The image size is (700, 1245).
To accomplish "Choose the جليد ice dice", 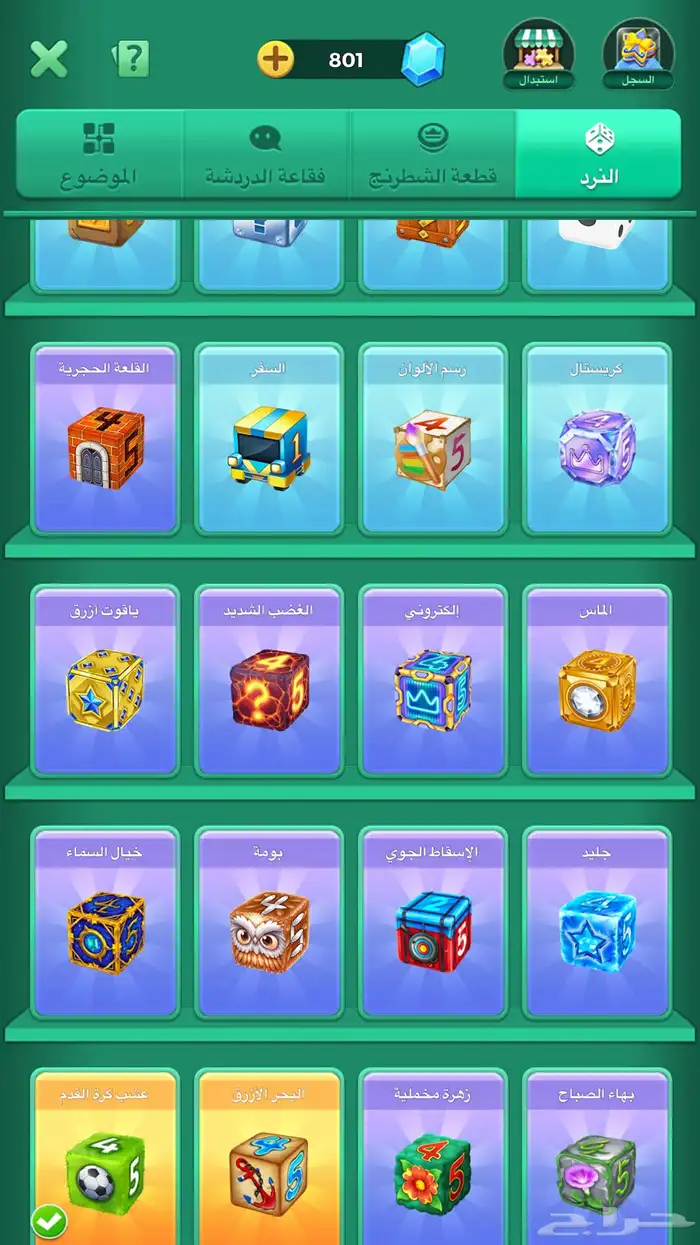I will [596, 923].
